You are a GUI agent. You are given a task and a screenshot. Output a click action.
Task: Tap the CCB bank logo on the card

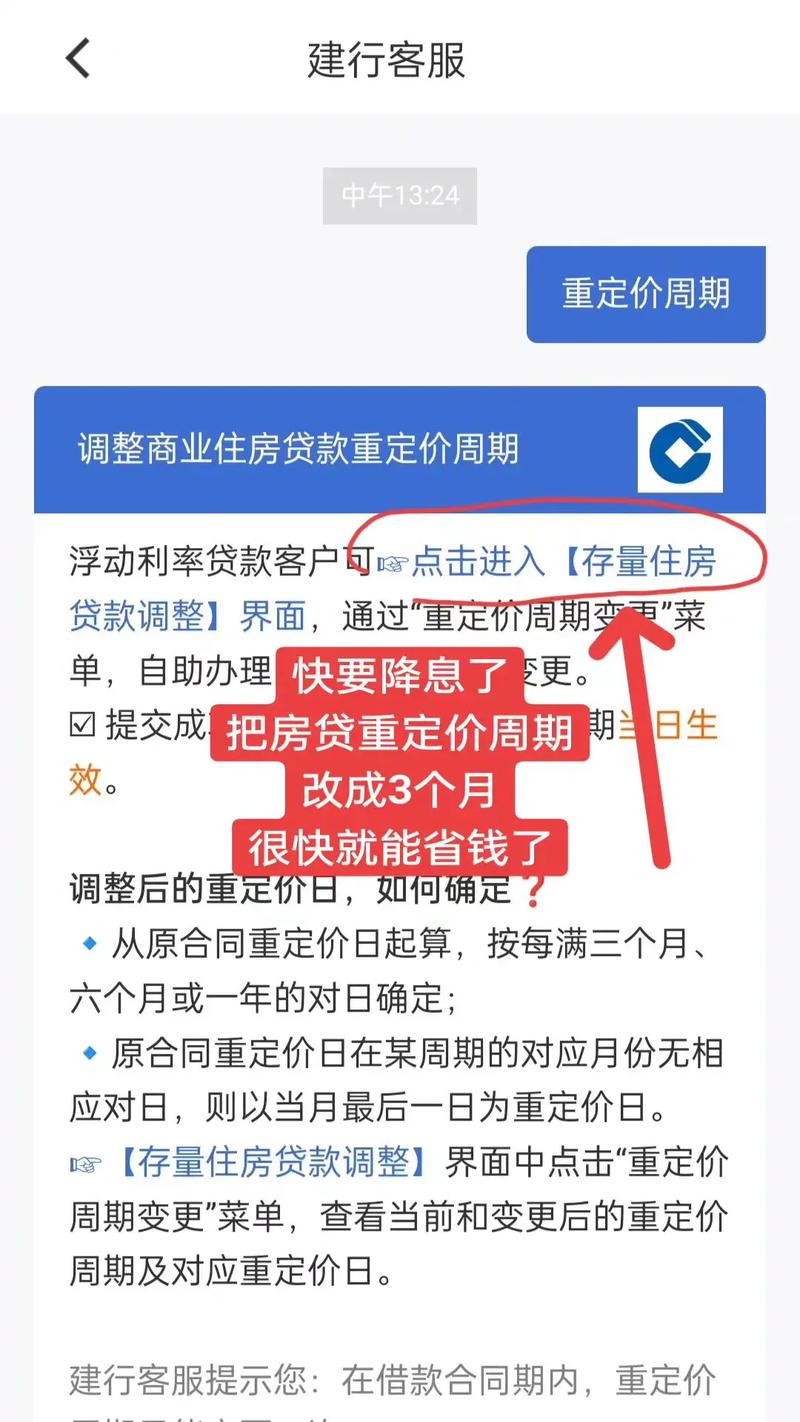point(682,449)
